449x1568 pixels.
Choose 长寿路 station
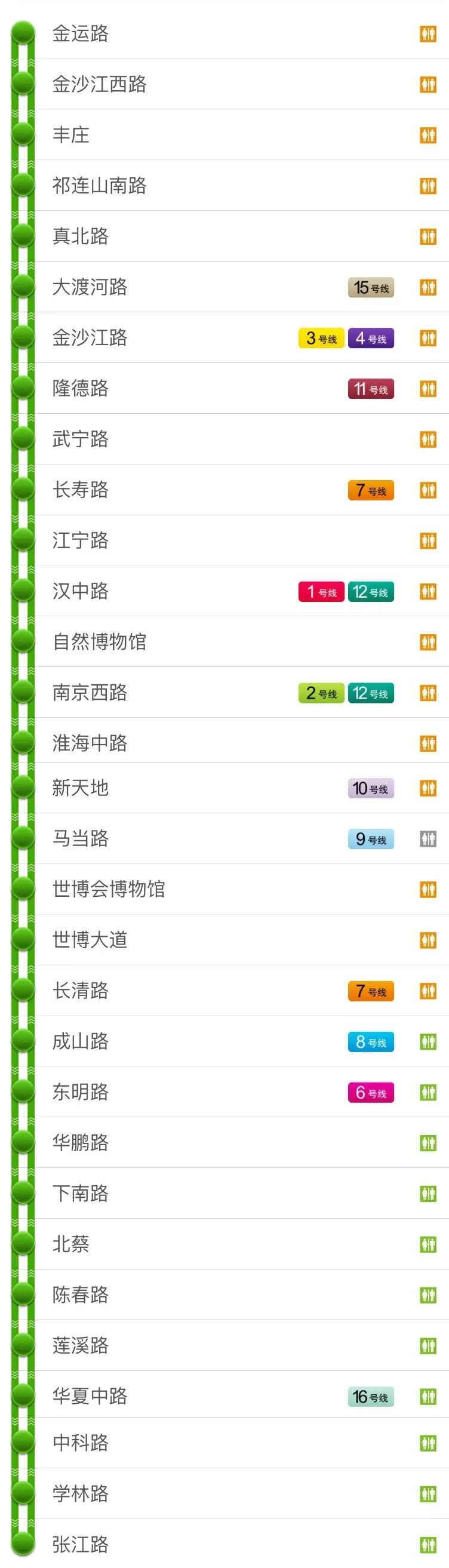[x=81, y=490]
